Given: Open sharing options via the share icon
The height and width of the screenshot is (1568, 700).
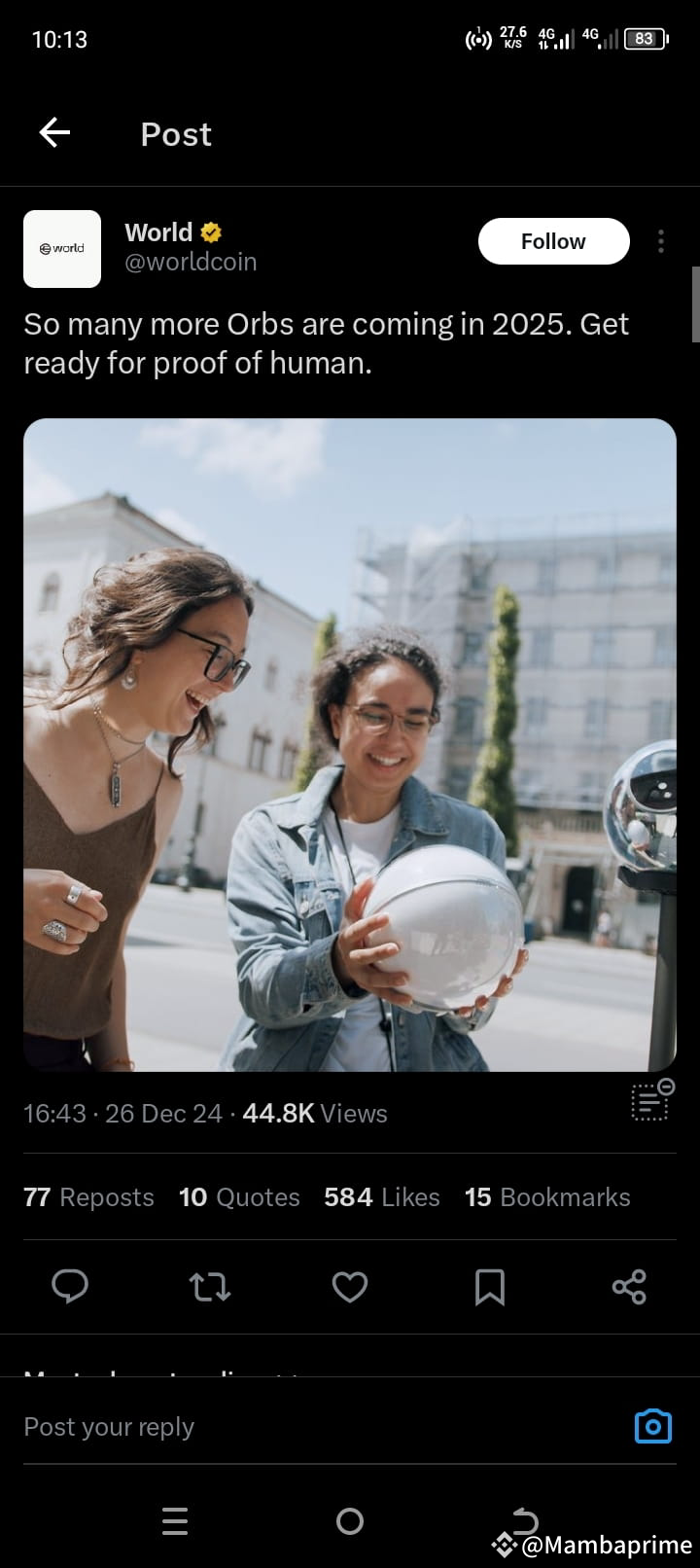Looking at the screenshot, I should point(629,1286).
